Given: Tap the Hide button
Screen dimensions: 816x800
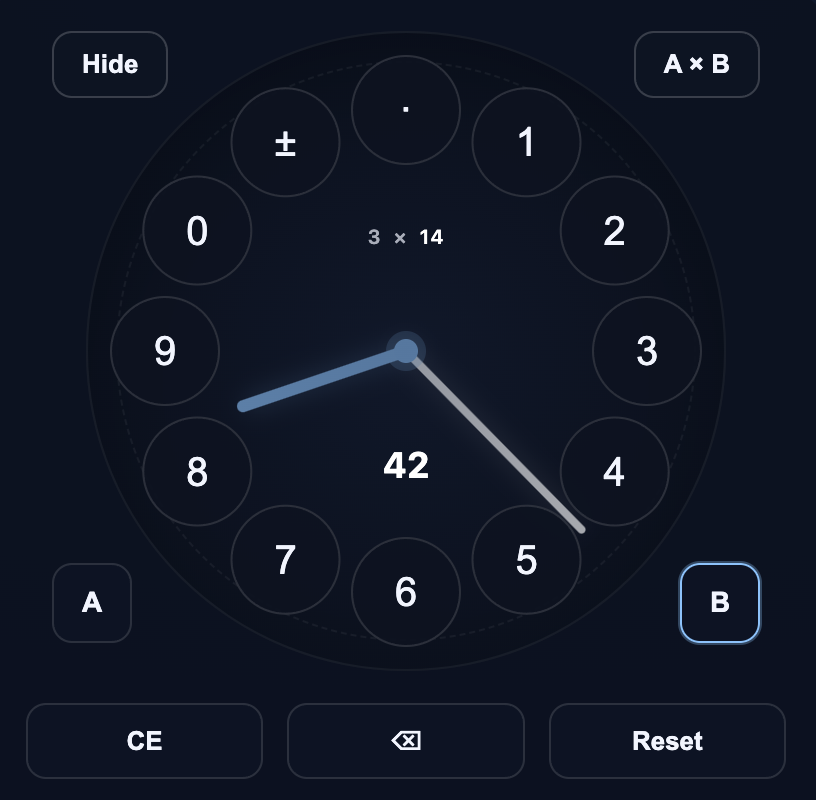Looking at the screenshot, I should tap(110, 65).
